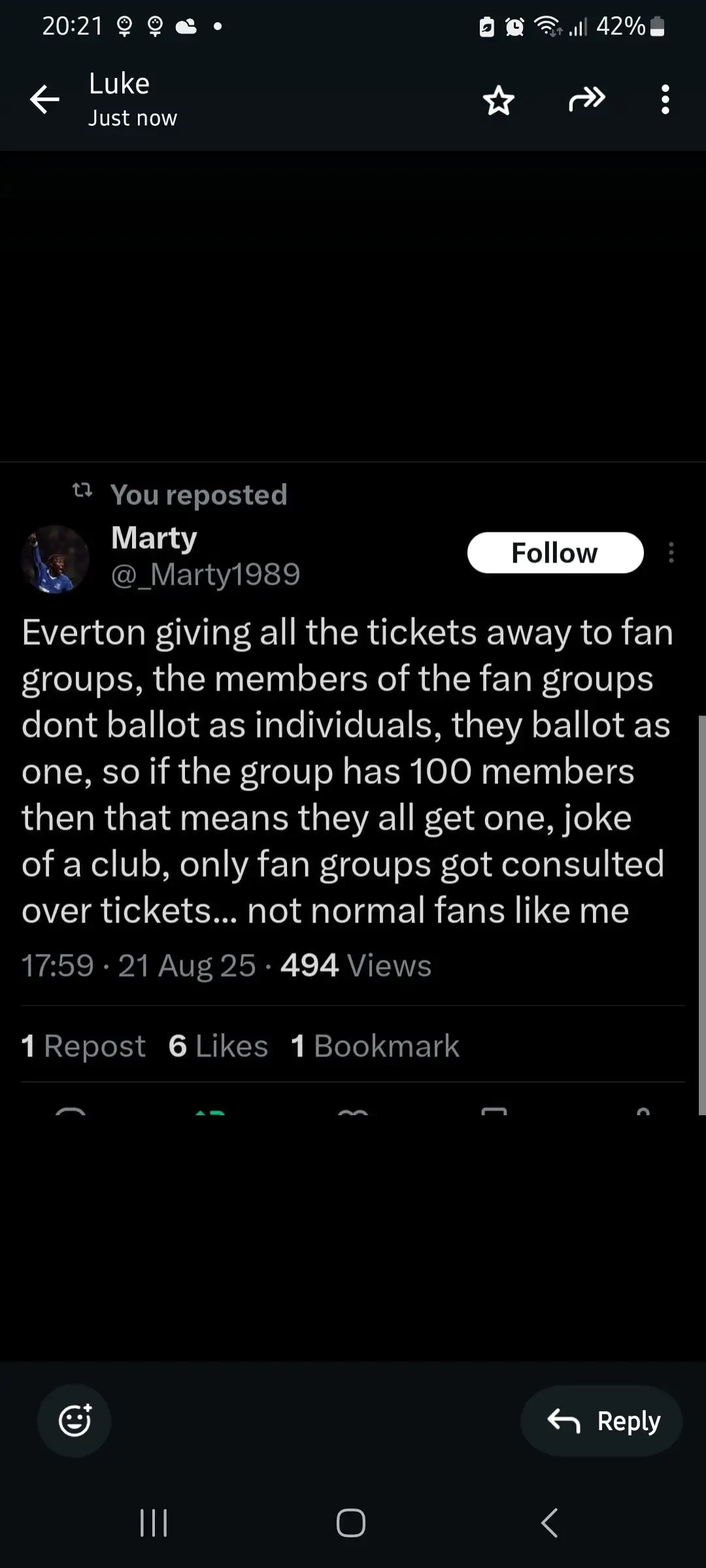Tap the system home button
Viewport: 706px width, 1568px height.
(350, 1523)
